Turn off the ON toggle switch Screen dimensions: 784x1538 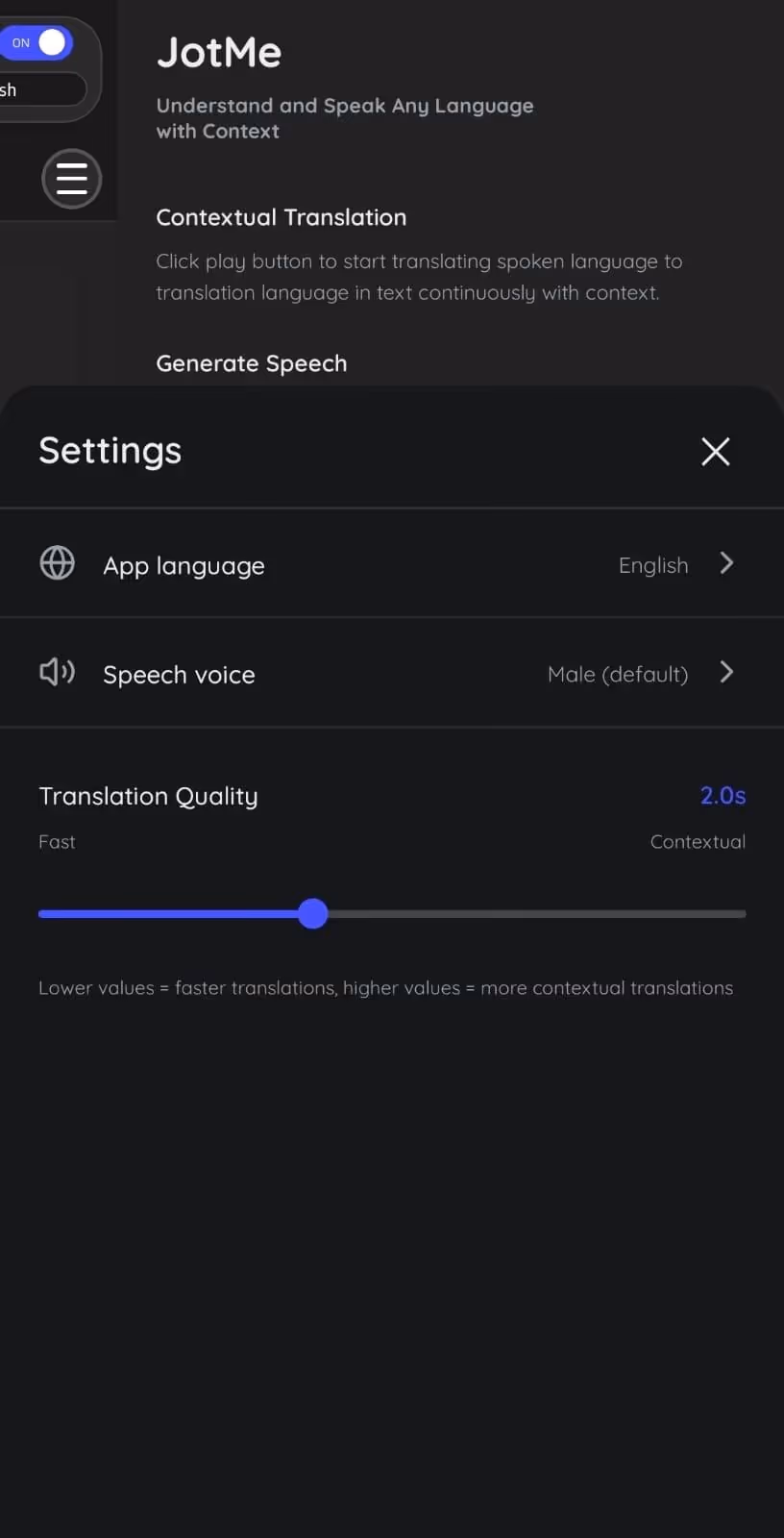click(37, 42)
